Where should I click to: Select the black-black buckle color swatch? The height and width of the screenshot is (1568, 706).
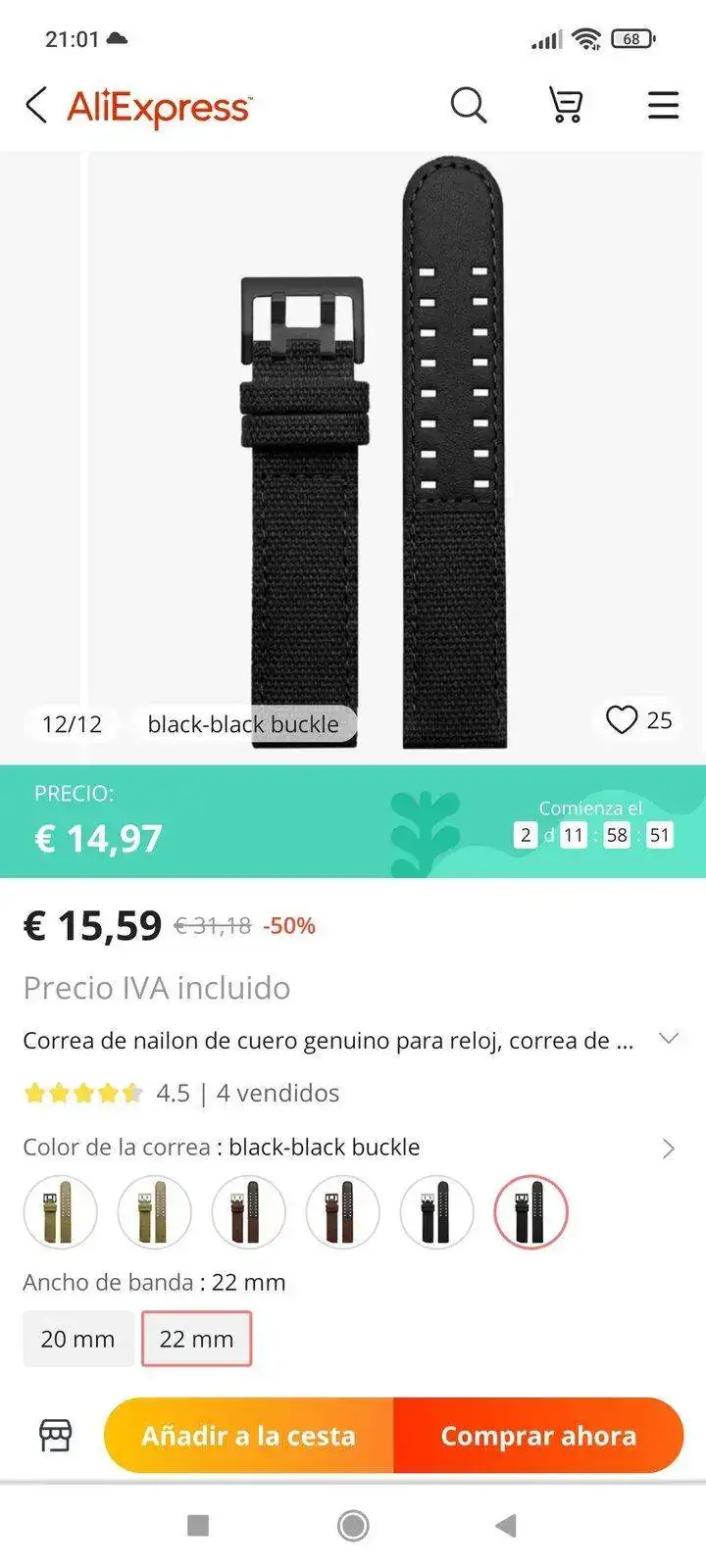[530, 1212]
